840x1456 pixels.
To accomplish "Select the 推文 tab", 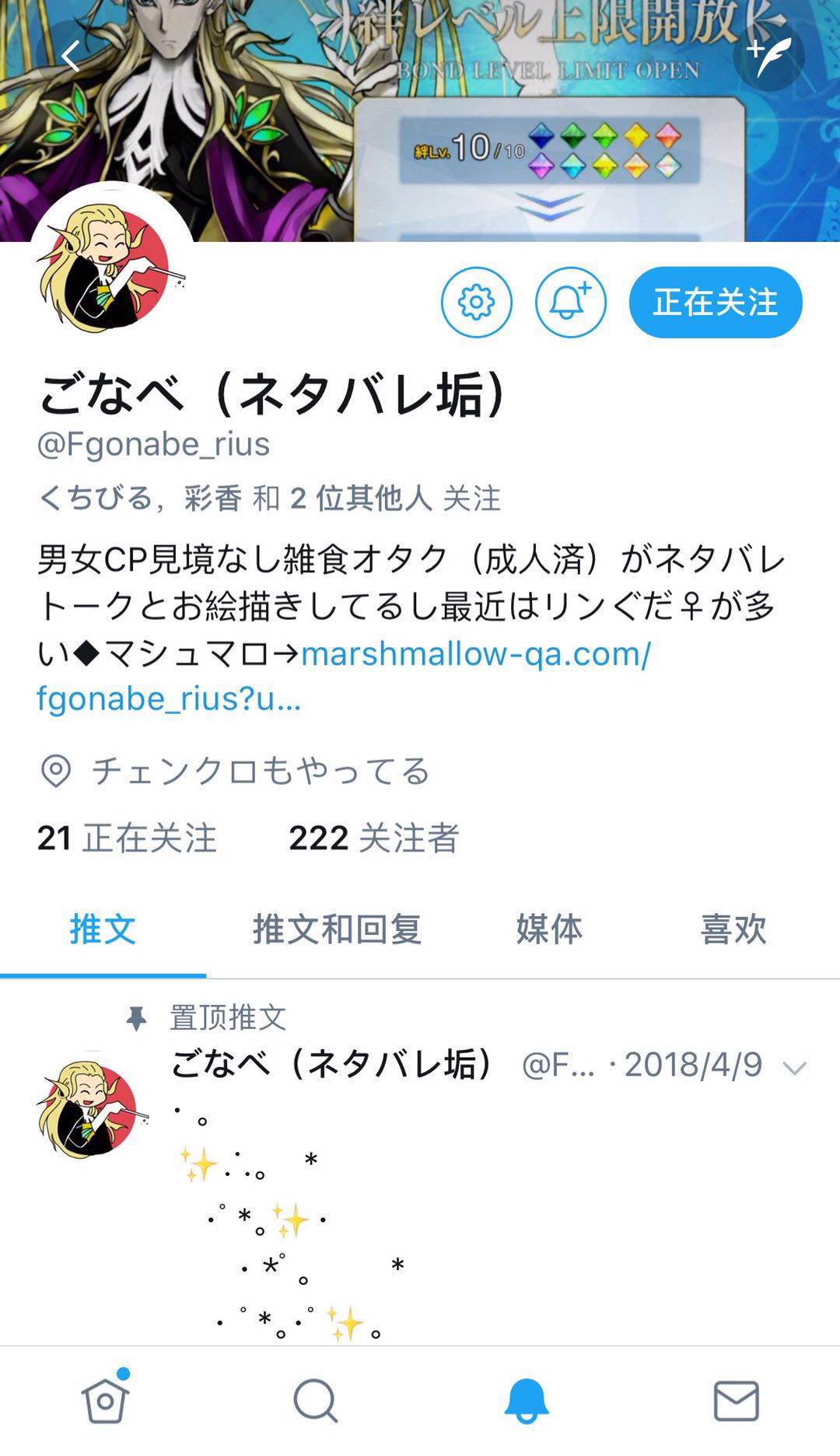I will pyautogui.click(x=103, y=929).
